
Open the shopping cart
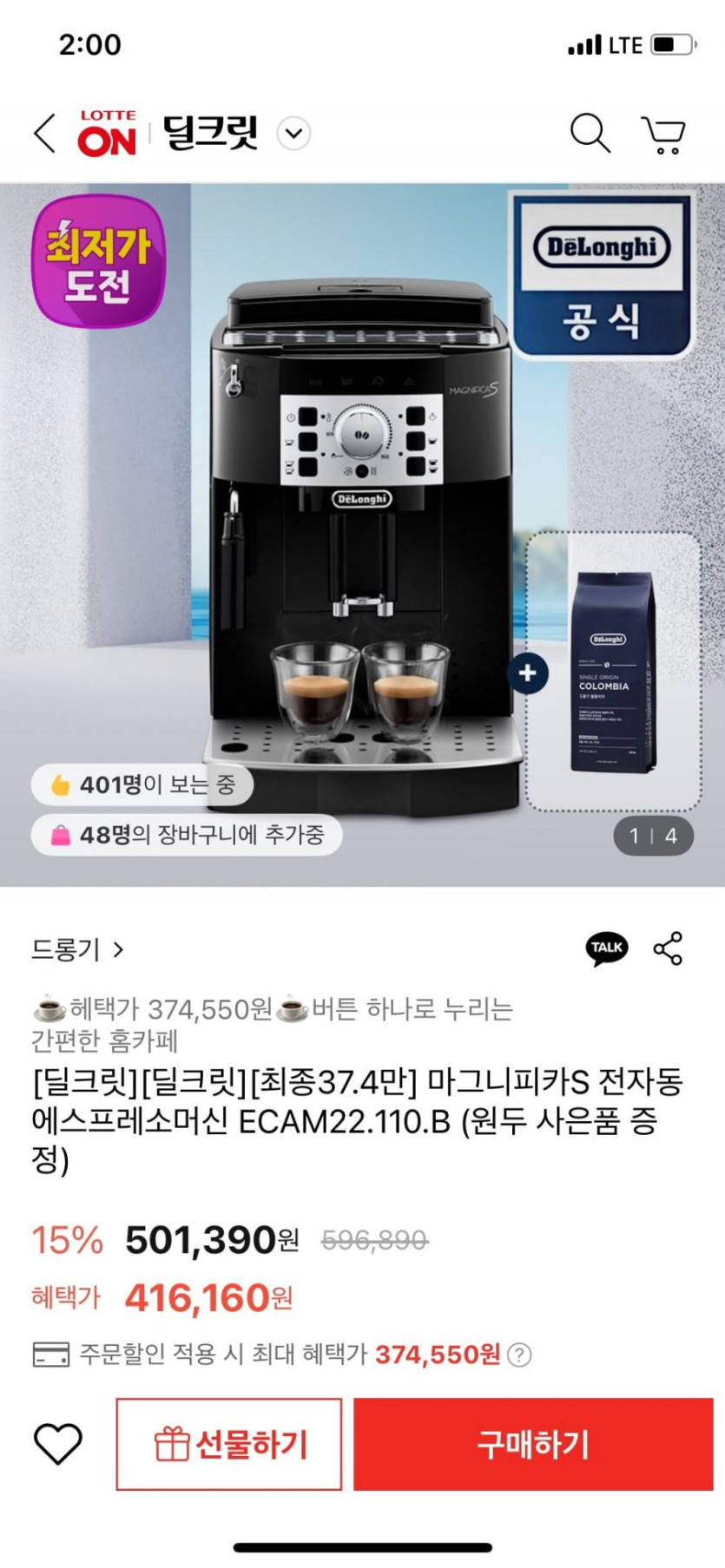tap(664, 135)
